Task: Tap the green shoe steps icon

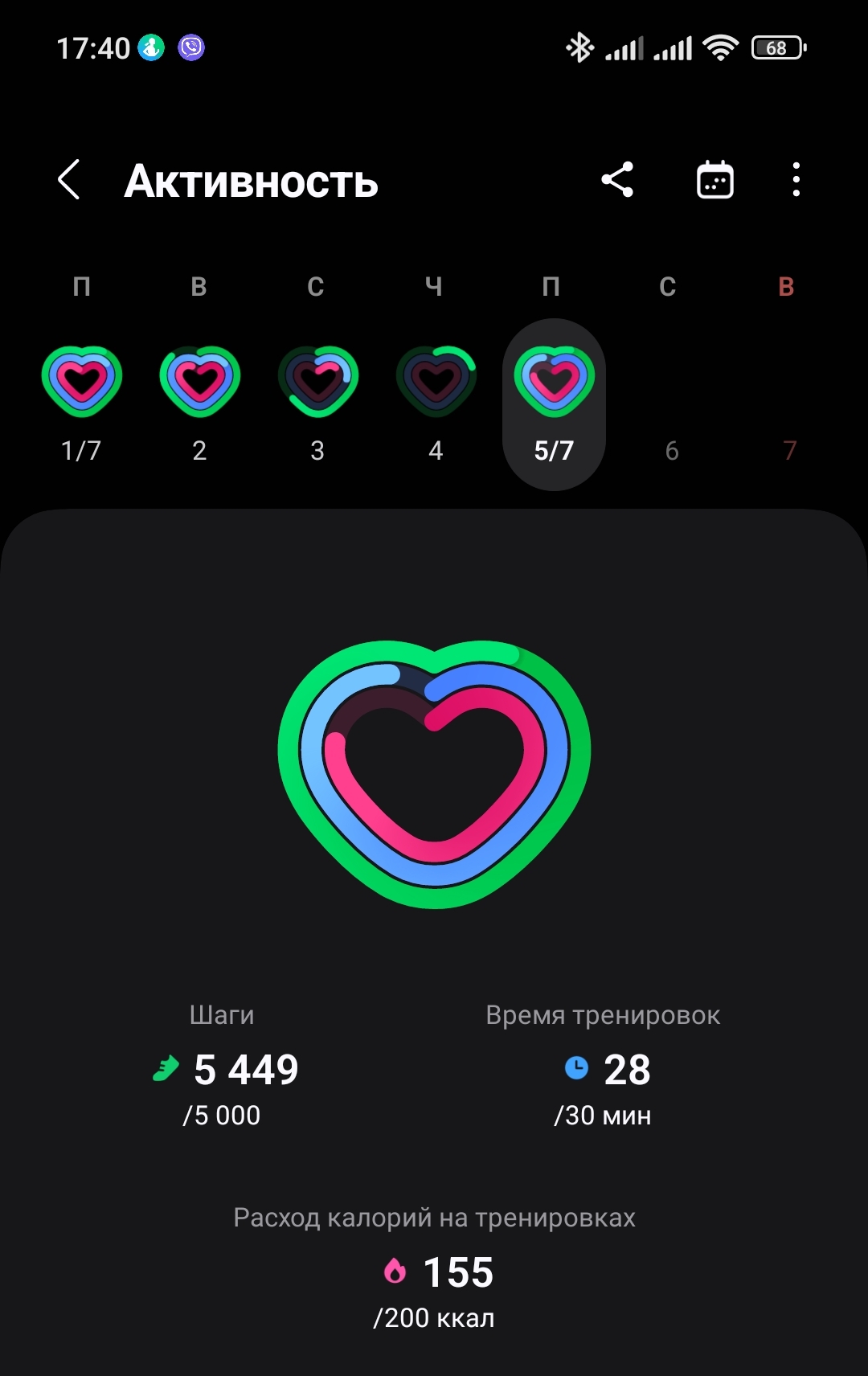Action: tap(165, 1069)
